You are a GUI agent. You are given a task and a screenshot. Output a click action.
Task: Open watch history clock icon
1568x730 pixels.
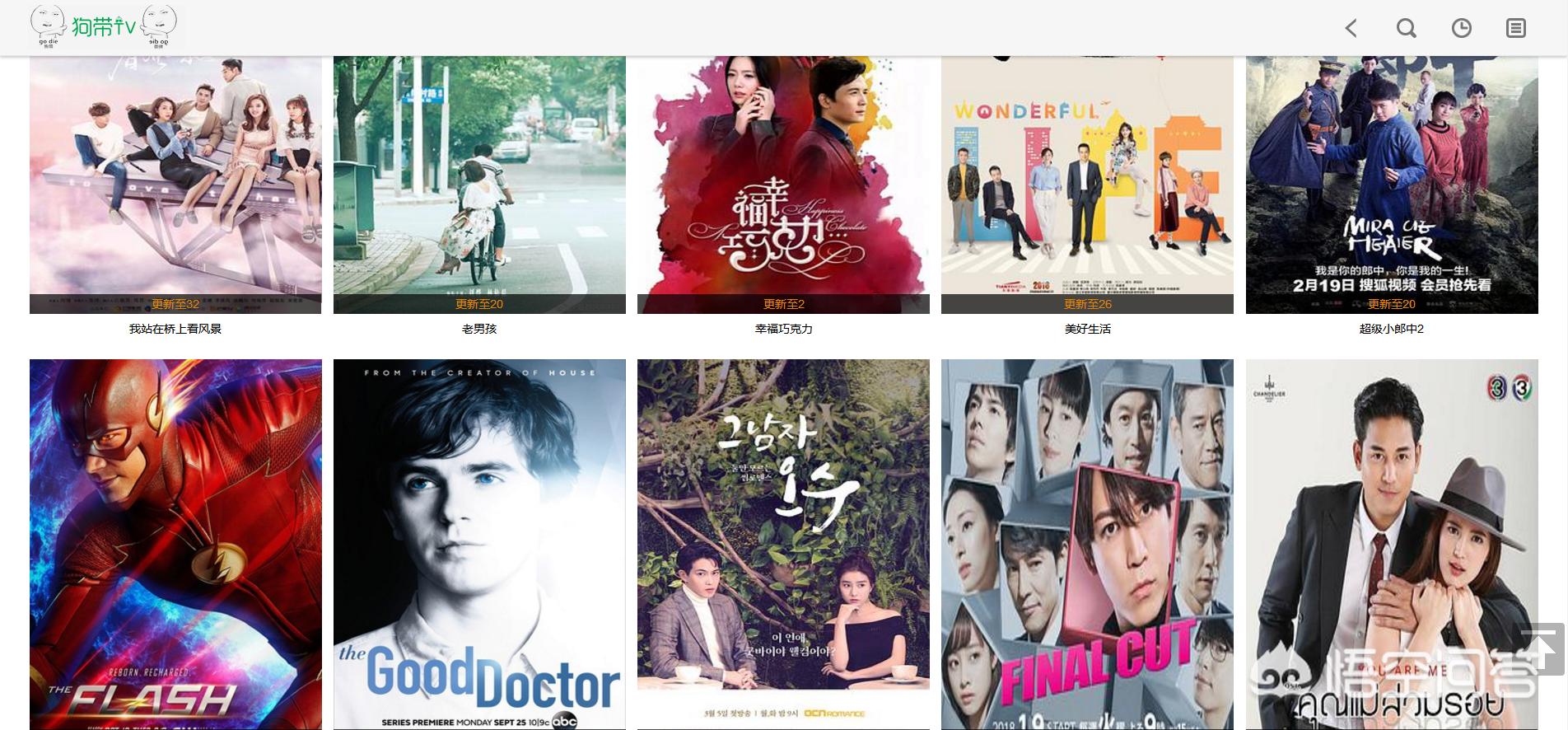[1461, 28]
